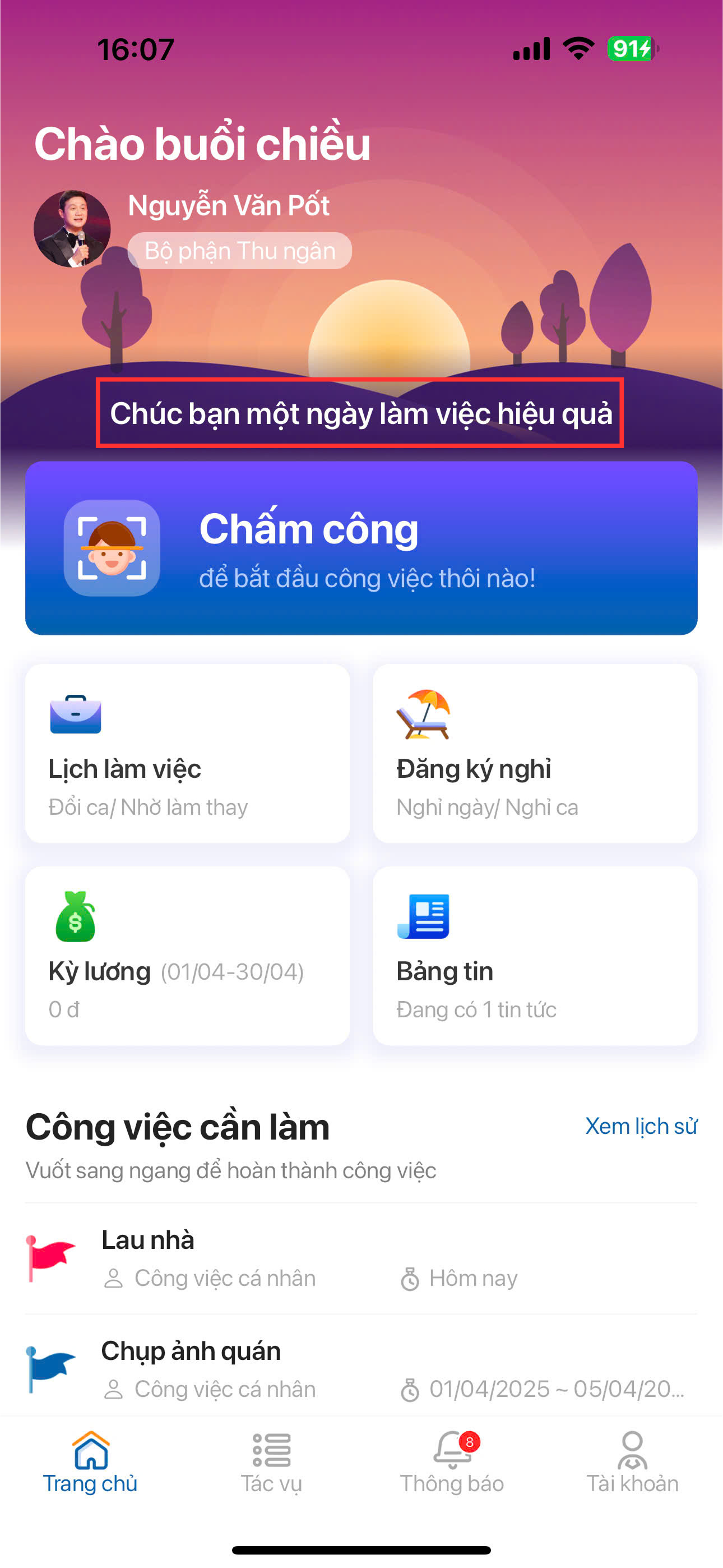The image size is (723, 1568).
Task: Open Lịch làm việc schedule card
Action: pyautogui.click(x=187, y=753)
